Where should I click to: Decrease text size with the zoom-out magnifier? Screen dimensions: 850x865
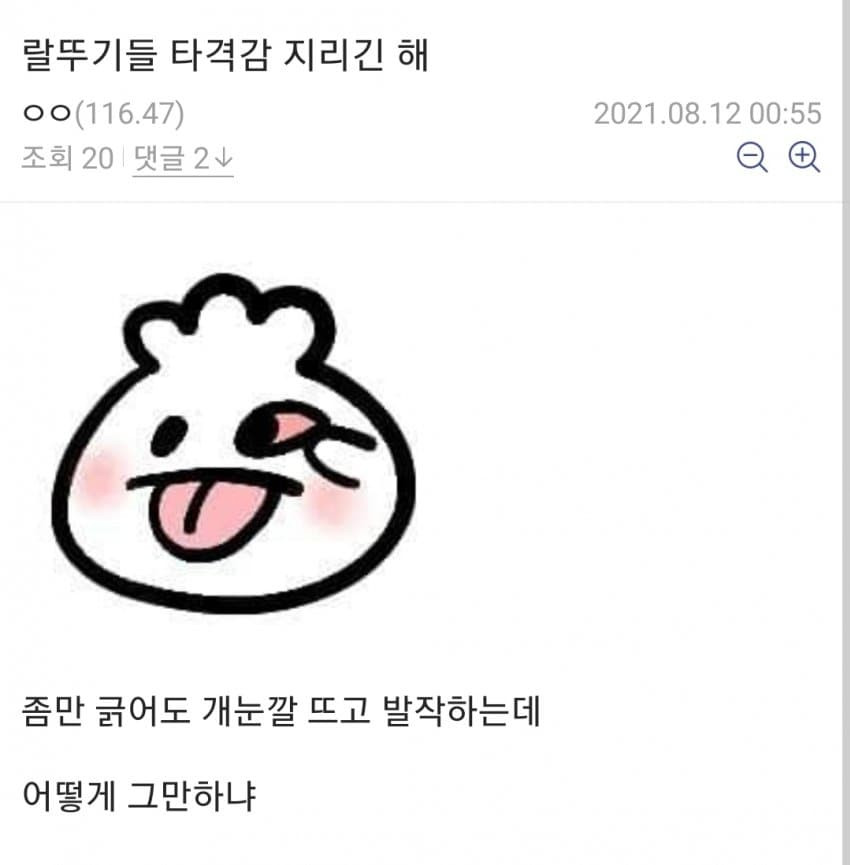(752, 157)
